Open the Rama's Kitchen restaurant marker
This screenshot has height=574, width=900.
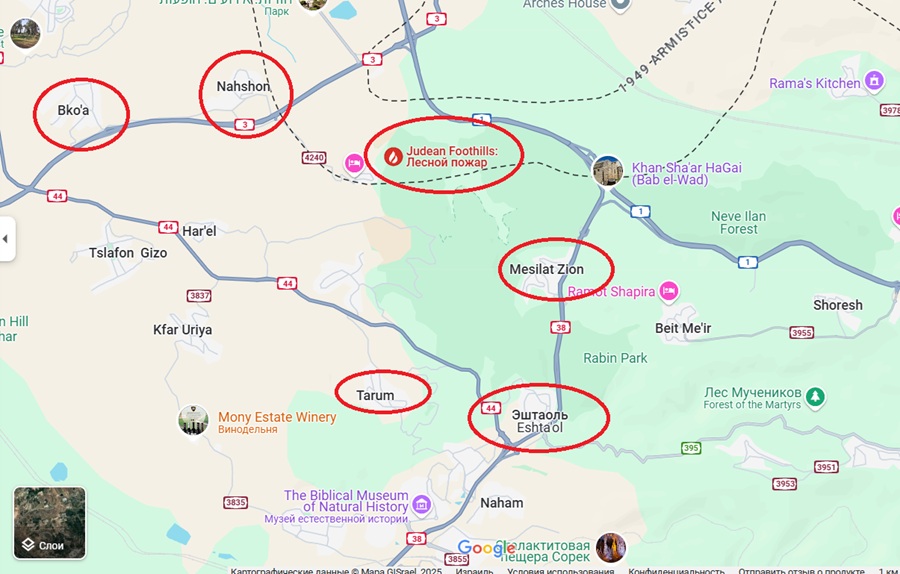(x=874, y=81)
